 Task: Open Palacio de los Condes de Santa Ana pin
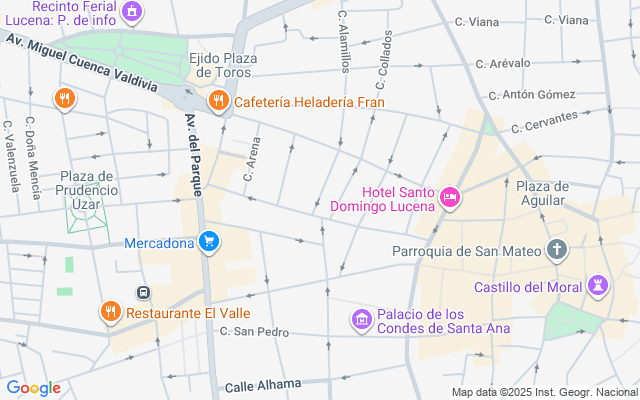(x=361, y=320)
